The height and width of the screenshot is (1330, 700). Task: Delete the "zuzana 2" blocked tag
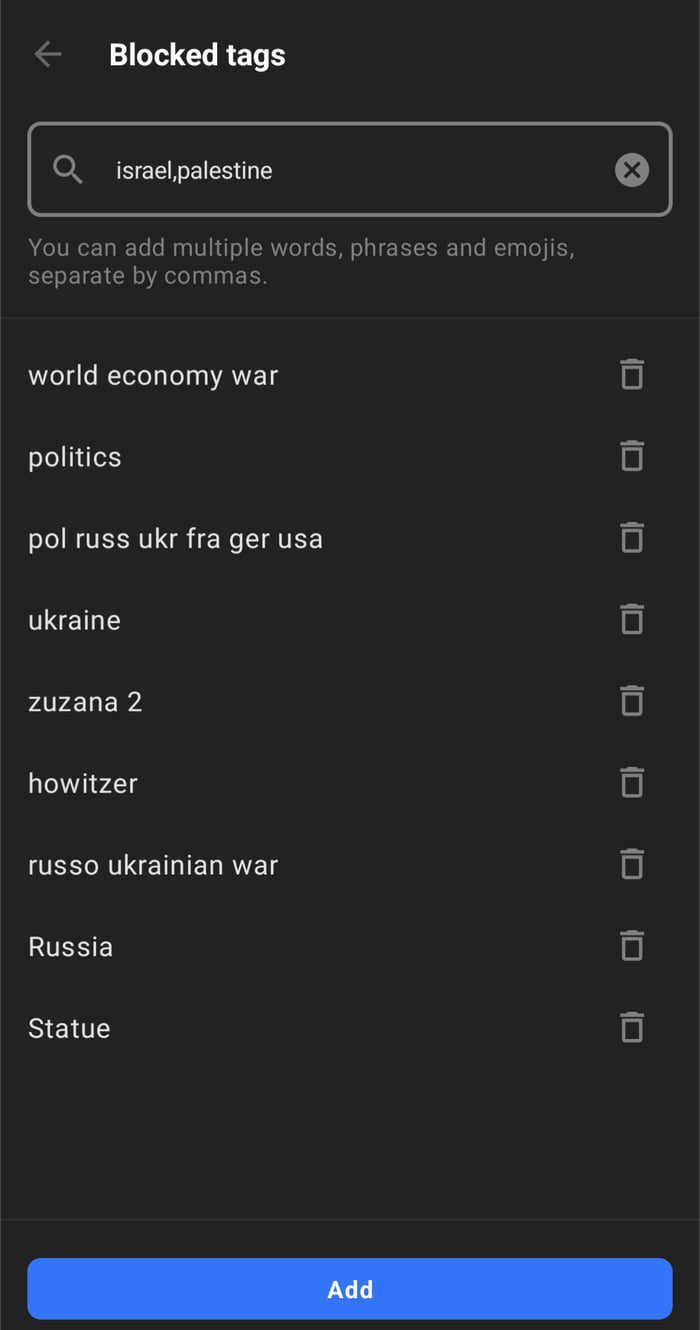[631, 701]
